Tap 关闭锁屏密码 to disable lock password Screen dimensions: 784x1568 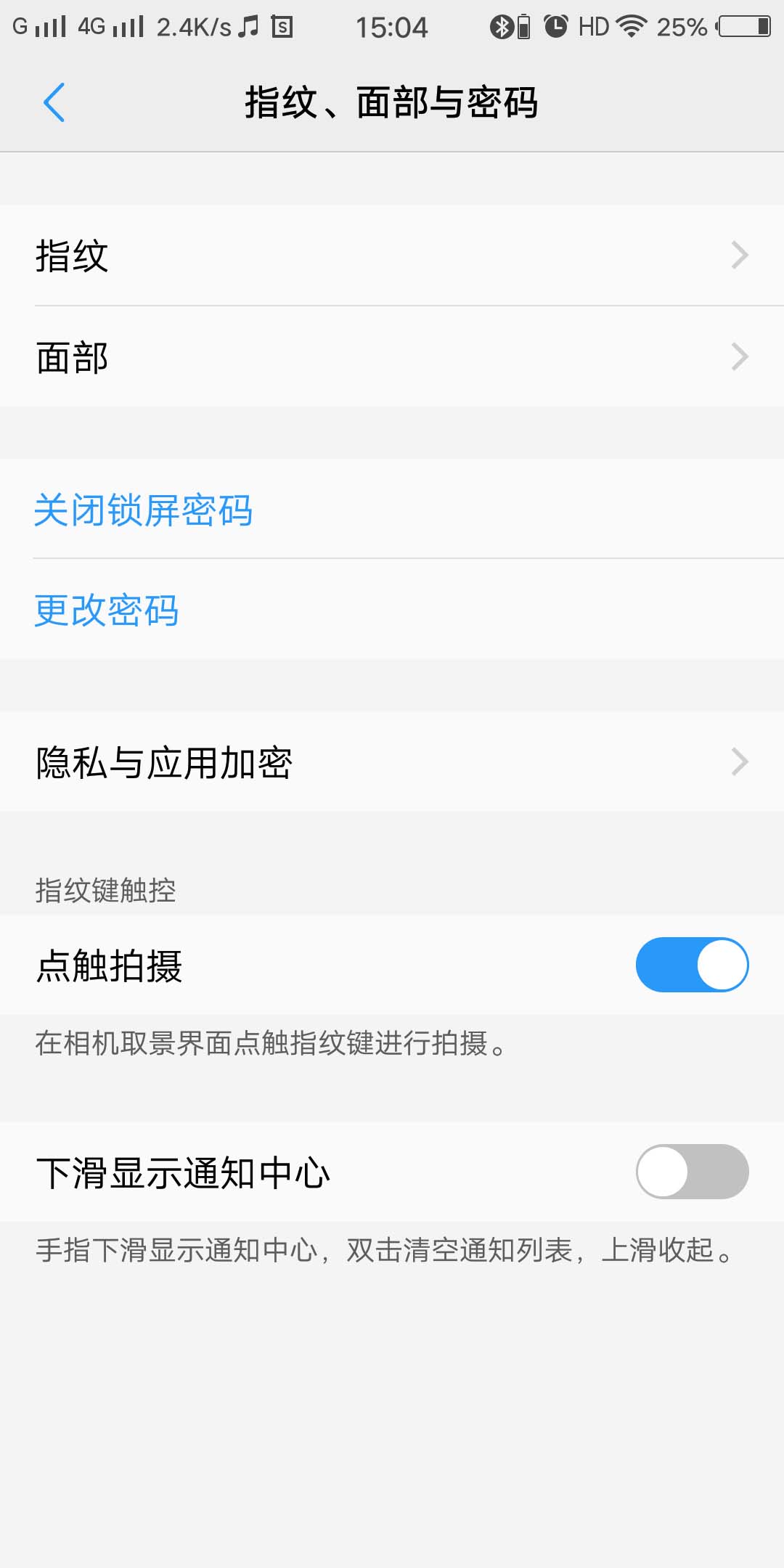144,510
